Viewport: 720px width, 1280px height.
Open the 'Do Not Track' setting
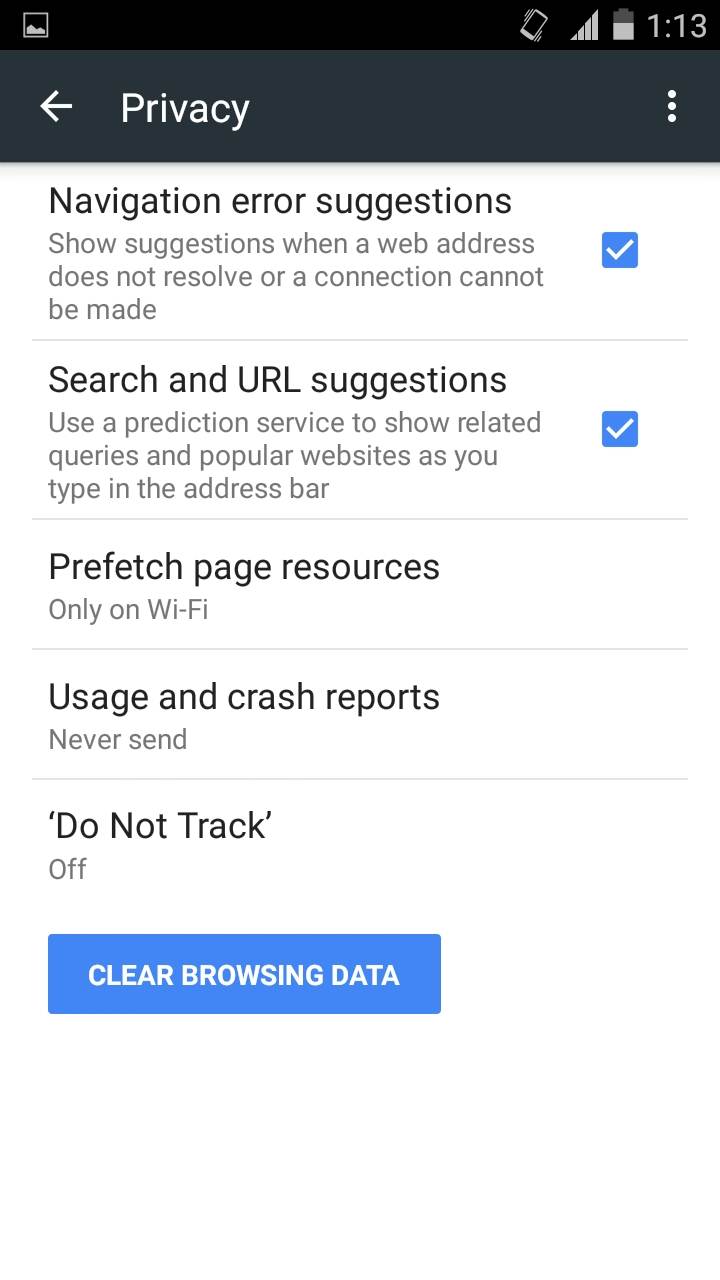click(x=360, y=844)
